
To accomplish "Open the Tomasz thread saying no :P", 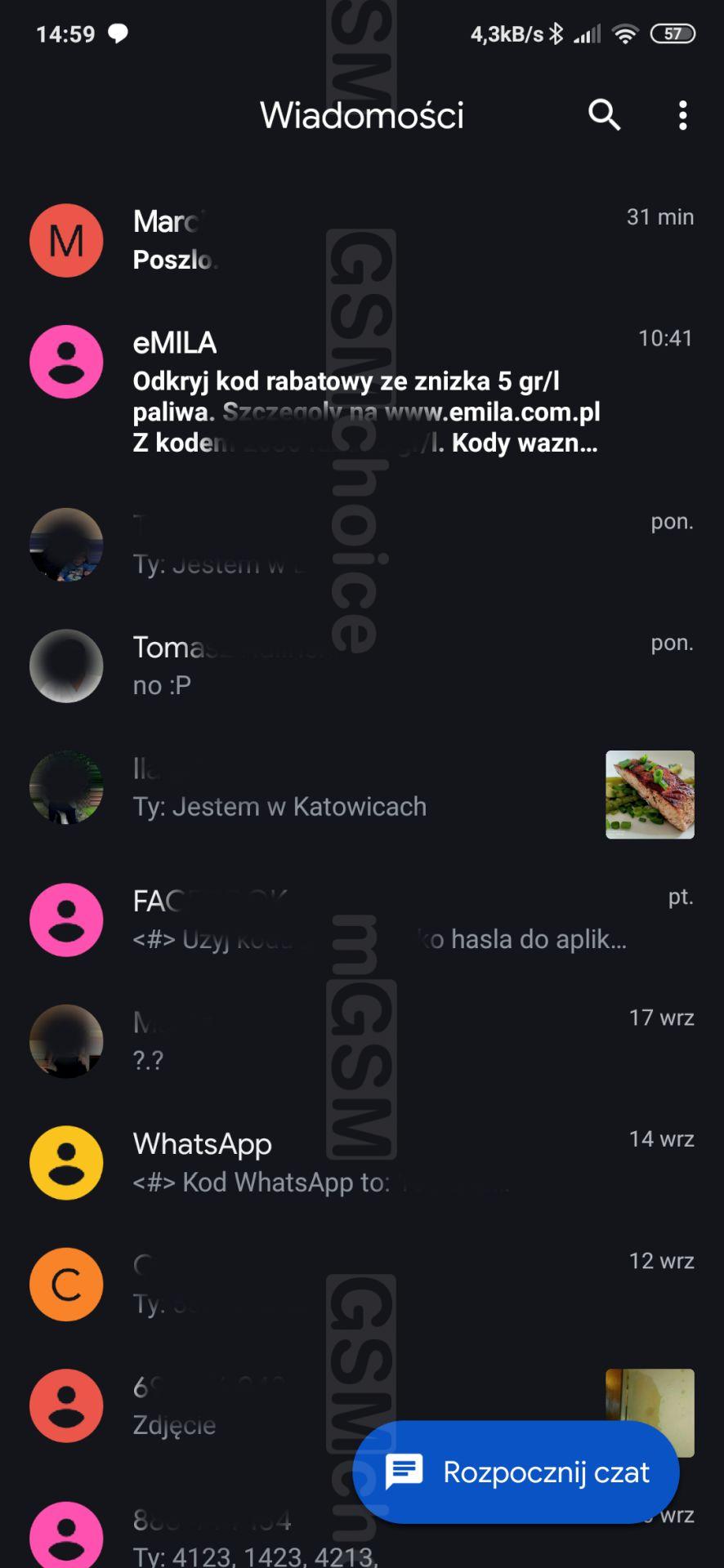I will click(x=362, y=666).
